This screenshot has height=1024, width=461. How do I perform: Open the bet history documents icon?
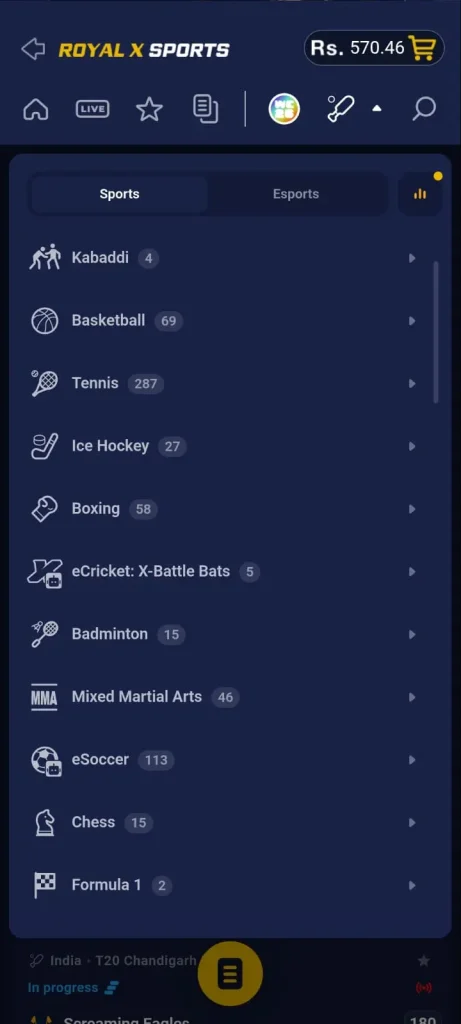206,109
